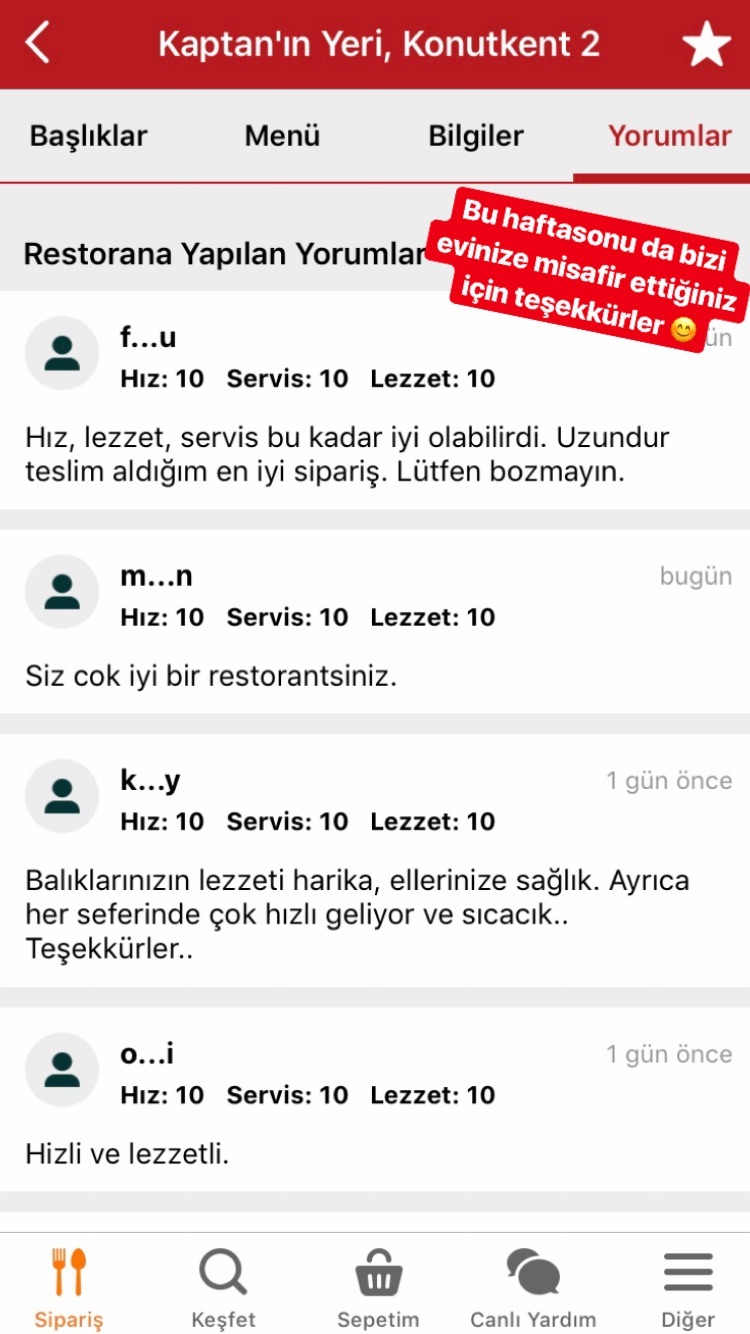Open the Diğer menu

(x=688, y=1287)
